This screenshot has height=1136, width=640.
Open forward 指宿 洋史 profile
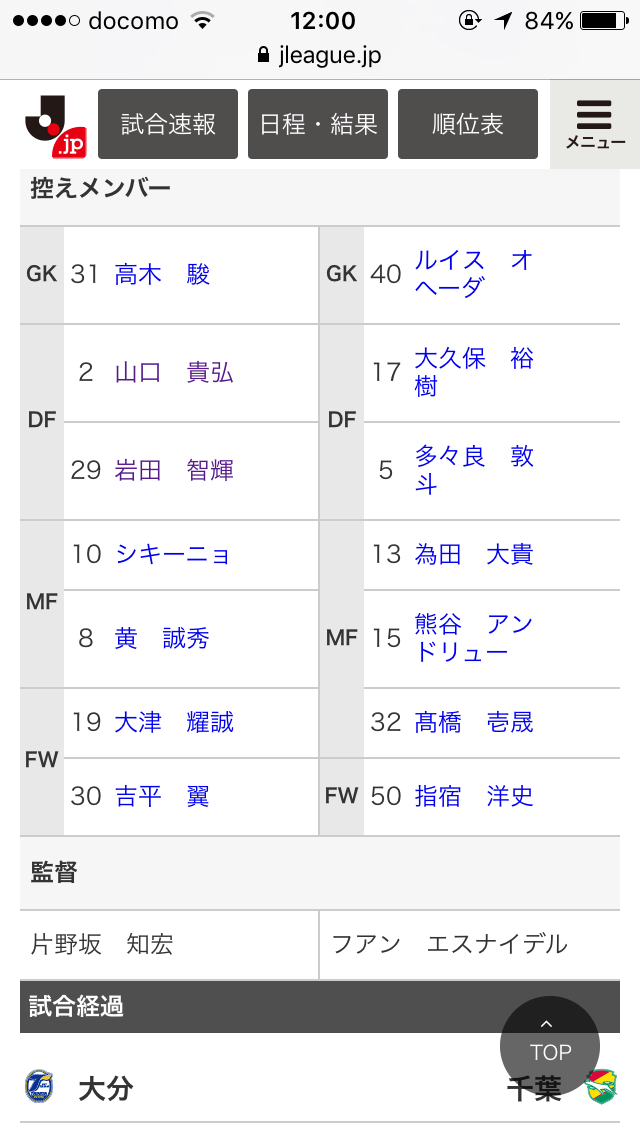pyautogui.click(x=474, y=796)
